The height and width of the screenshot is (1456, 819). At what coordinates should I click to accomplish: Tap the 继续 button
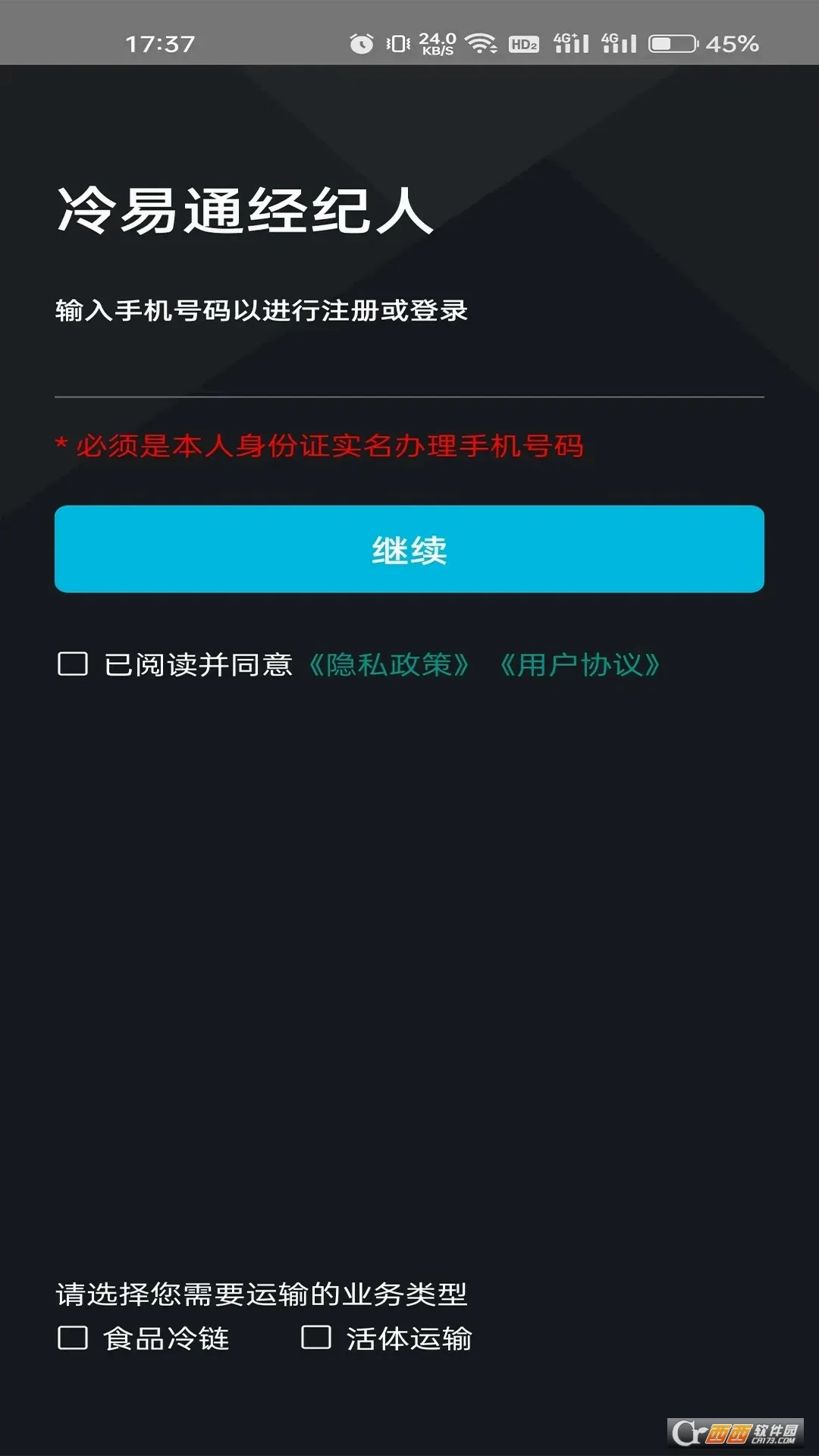pos(409,549)
